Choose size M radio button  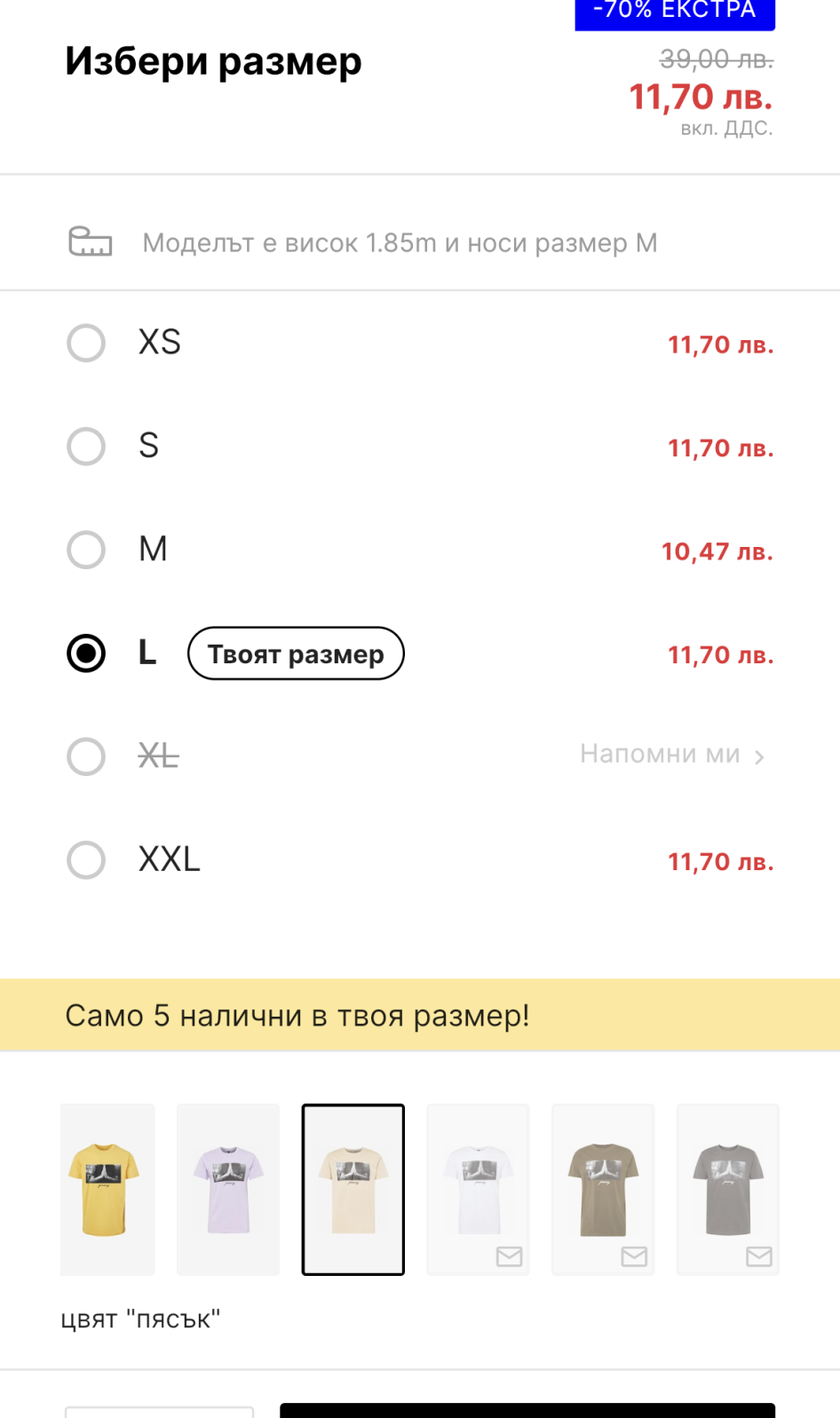tap(86, 550)
